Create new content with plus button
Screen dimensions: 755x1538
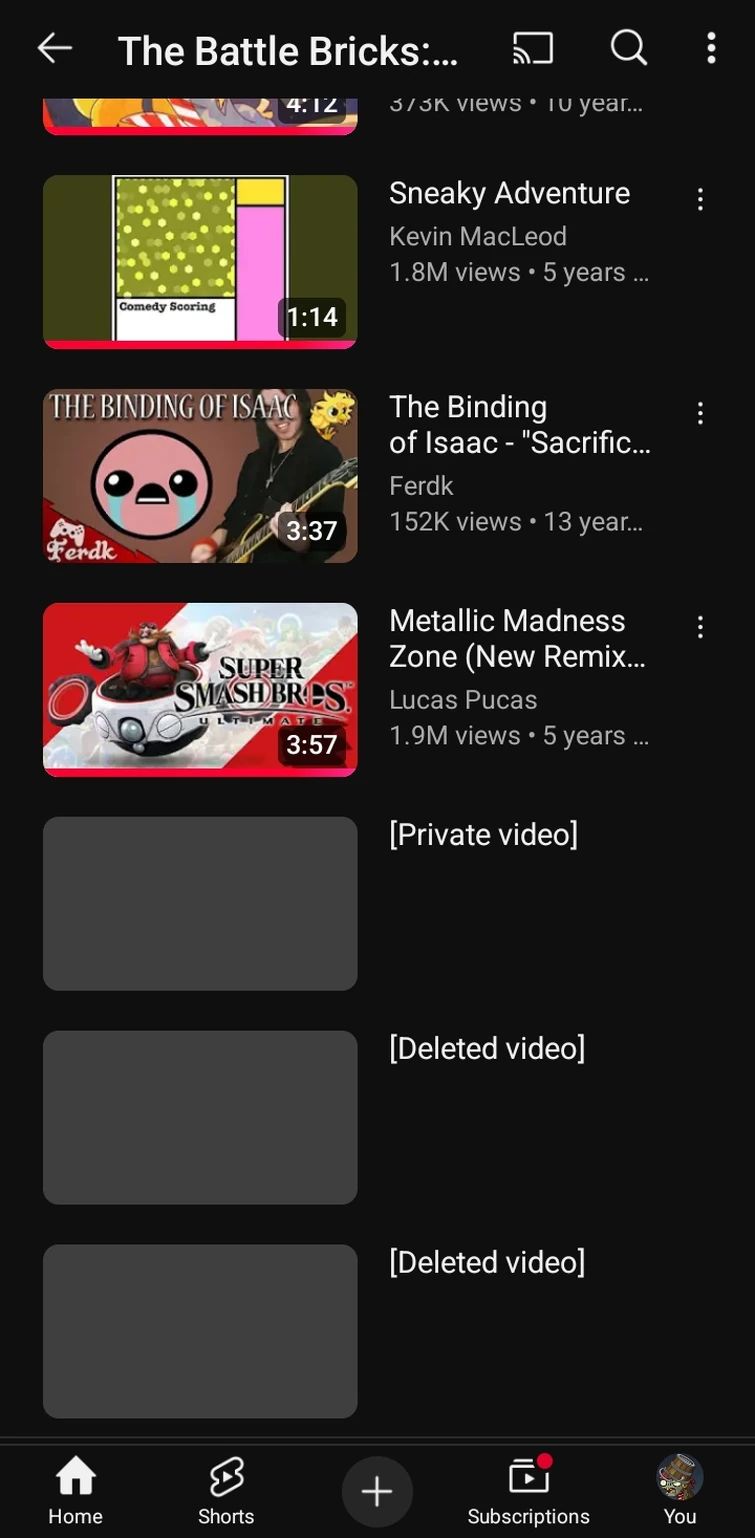coord(377,1492)
